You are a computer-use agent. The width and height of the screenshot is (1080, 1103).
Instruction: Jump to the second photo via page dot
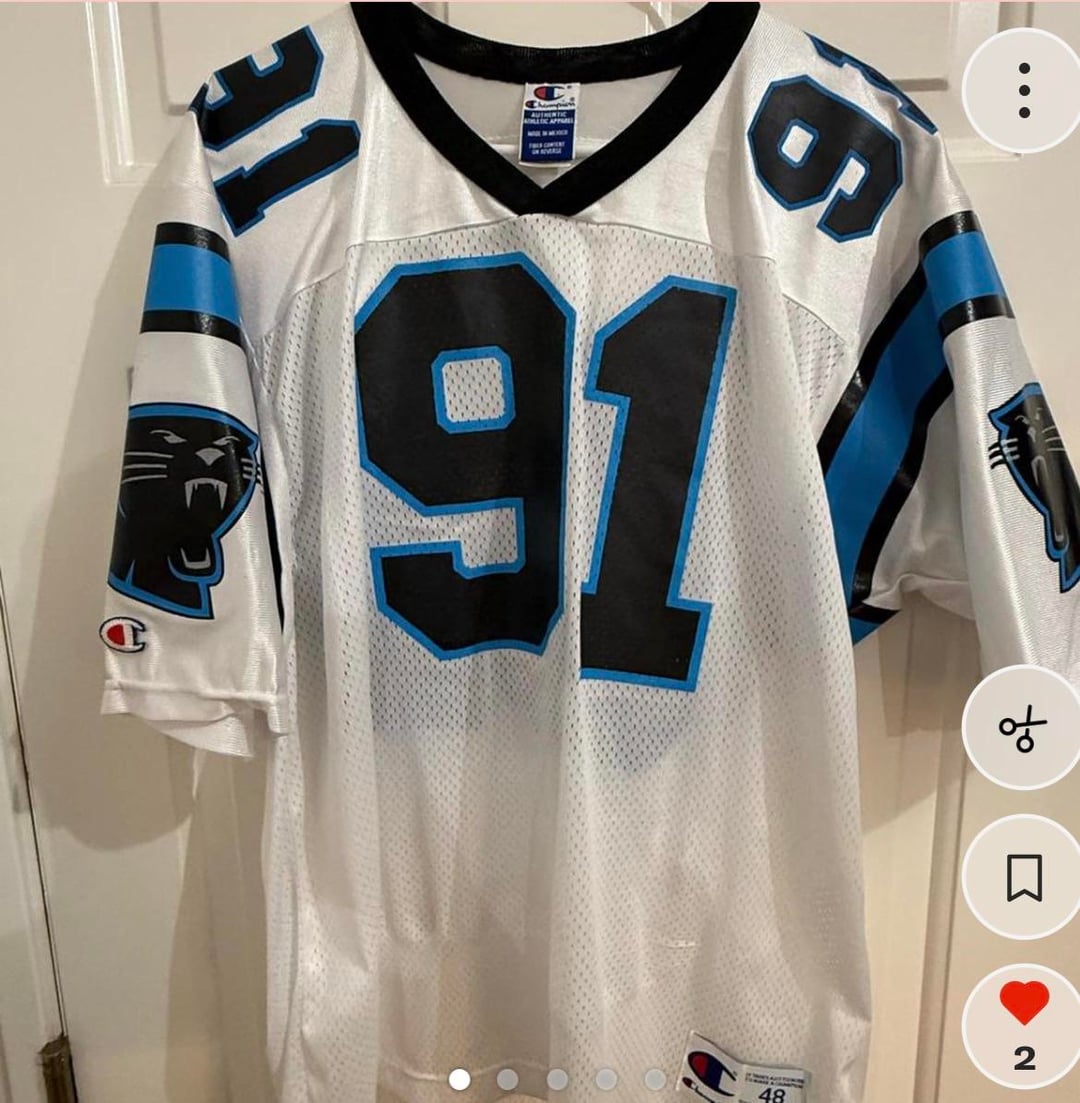click(508, 1079)
